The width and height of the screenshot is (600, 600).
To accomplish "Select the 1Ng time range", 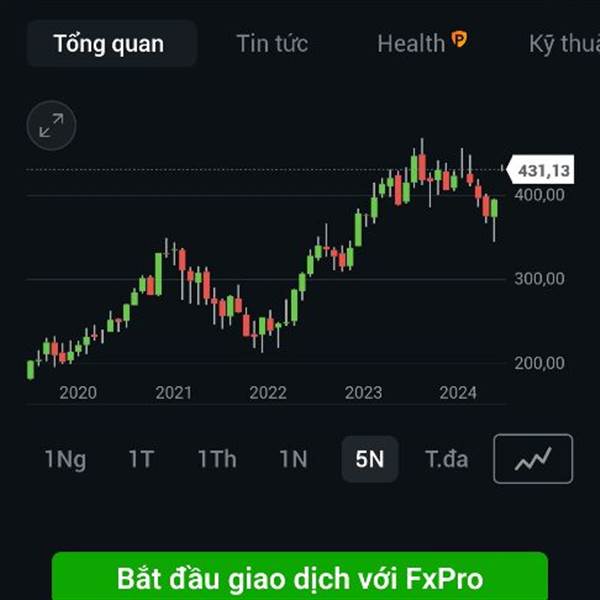I will point(65,459).
